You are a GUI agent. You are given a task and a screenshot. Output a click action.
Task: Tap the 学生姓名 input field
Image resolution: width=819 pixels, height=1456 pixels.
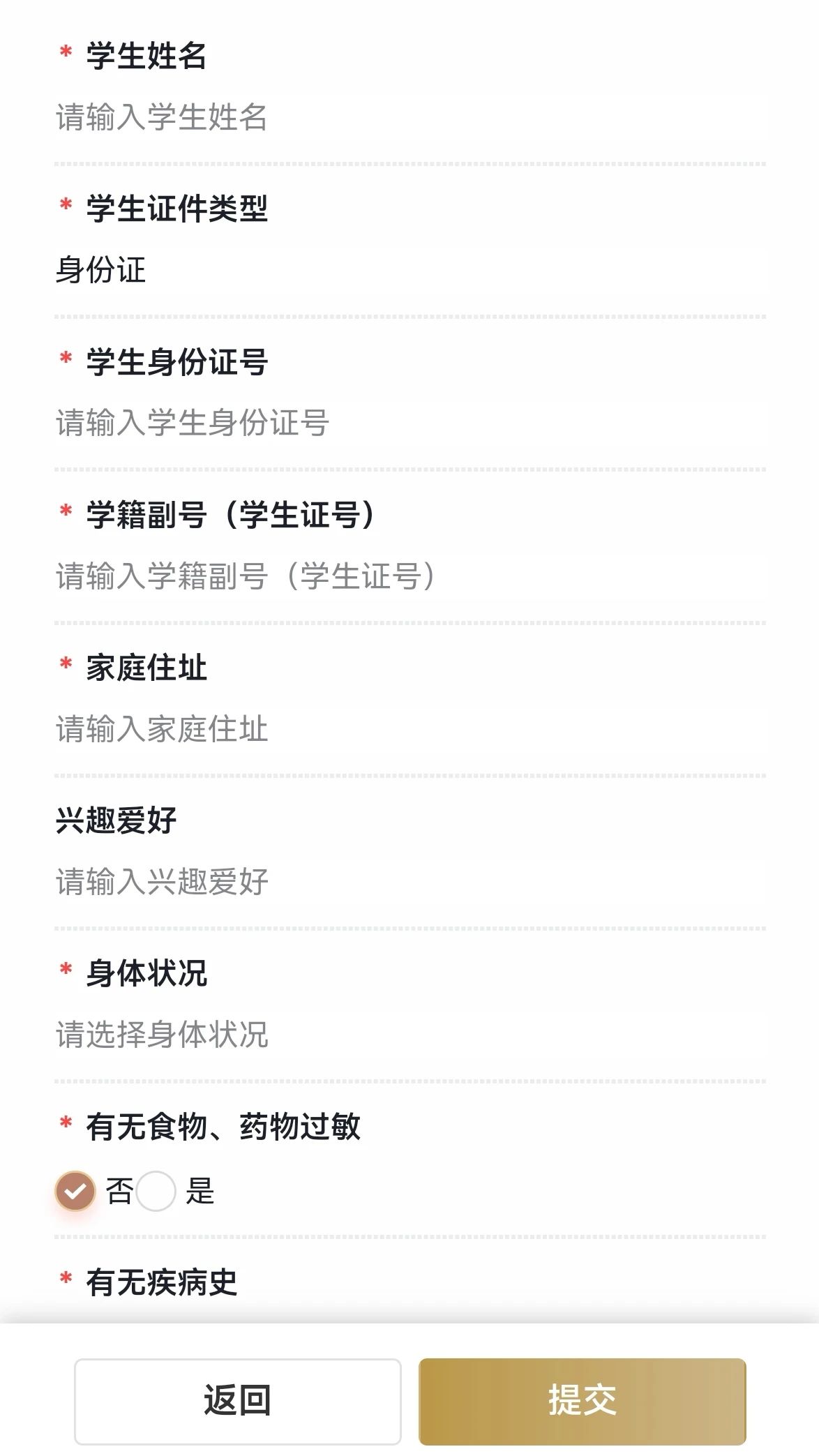click(x=409, y=117)
